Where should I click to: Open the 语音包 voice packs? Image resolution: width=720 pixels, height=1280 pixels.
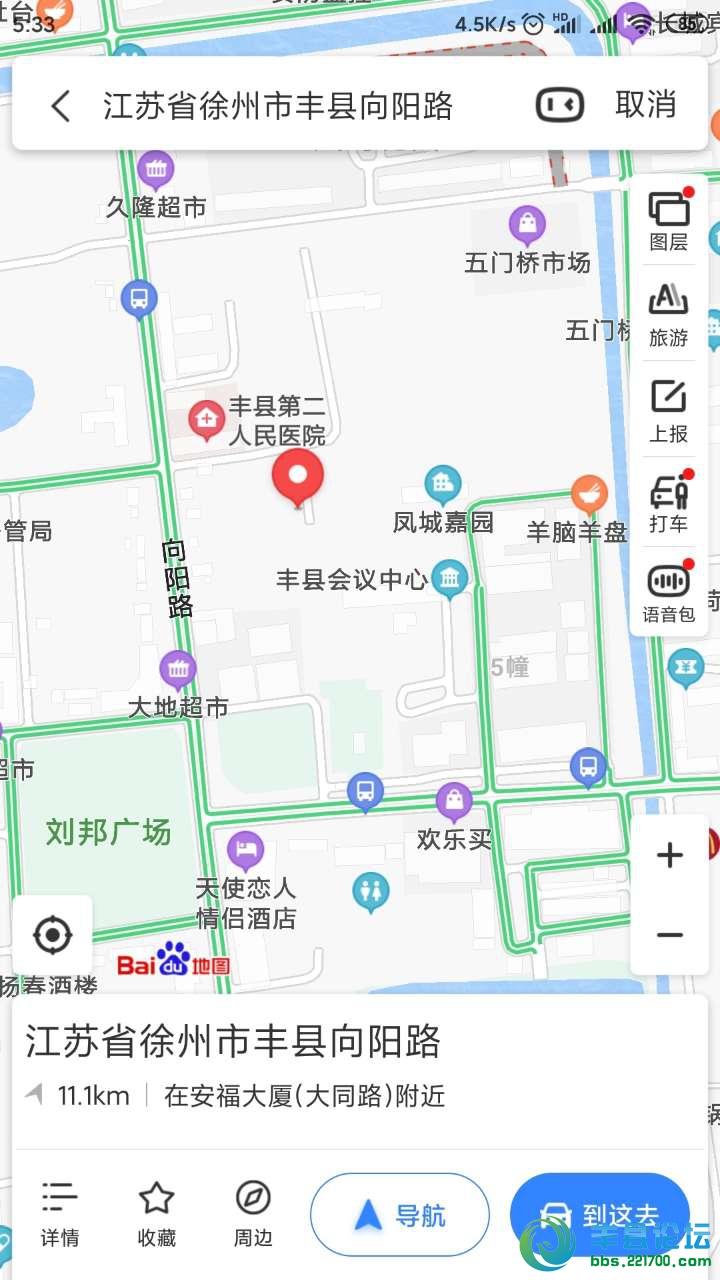coord(669,593)
